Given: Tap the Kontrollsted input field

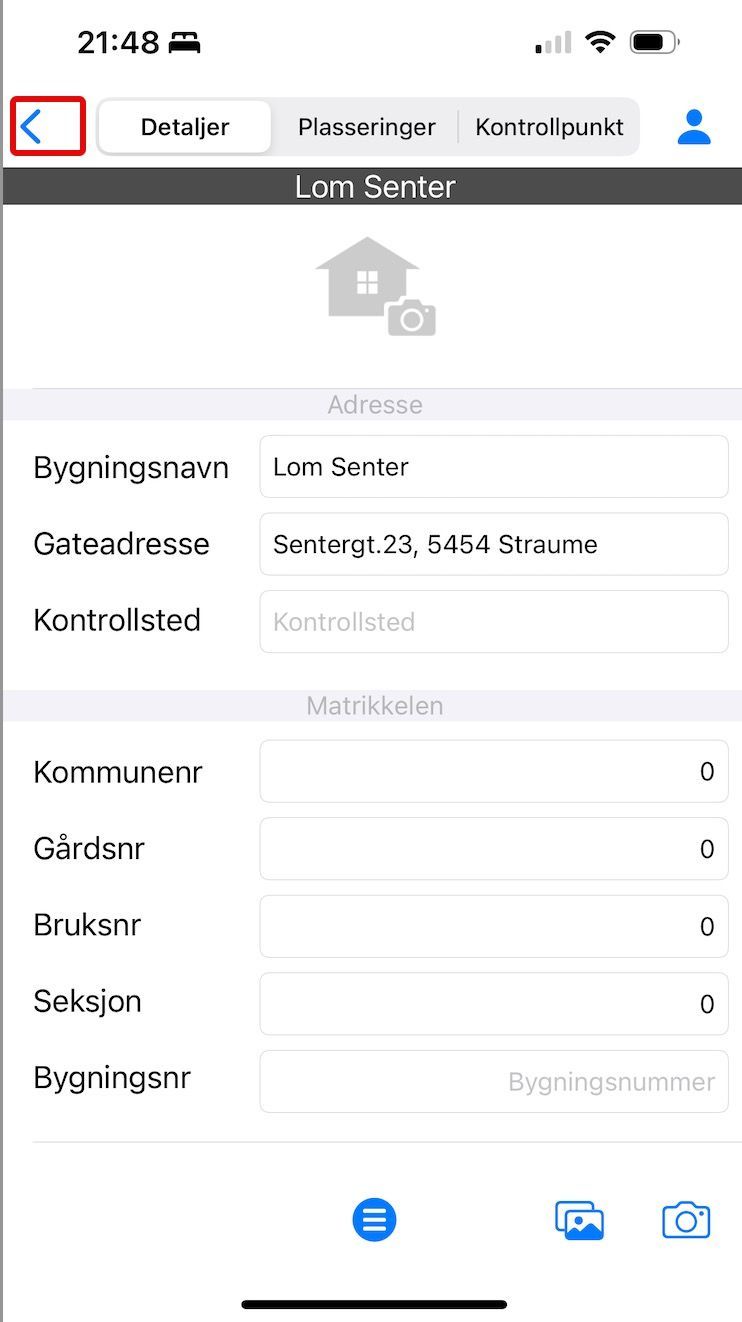Looking at the screenshot, I should pos(494,621).
